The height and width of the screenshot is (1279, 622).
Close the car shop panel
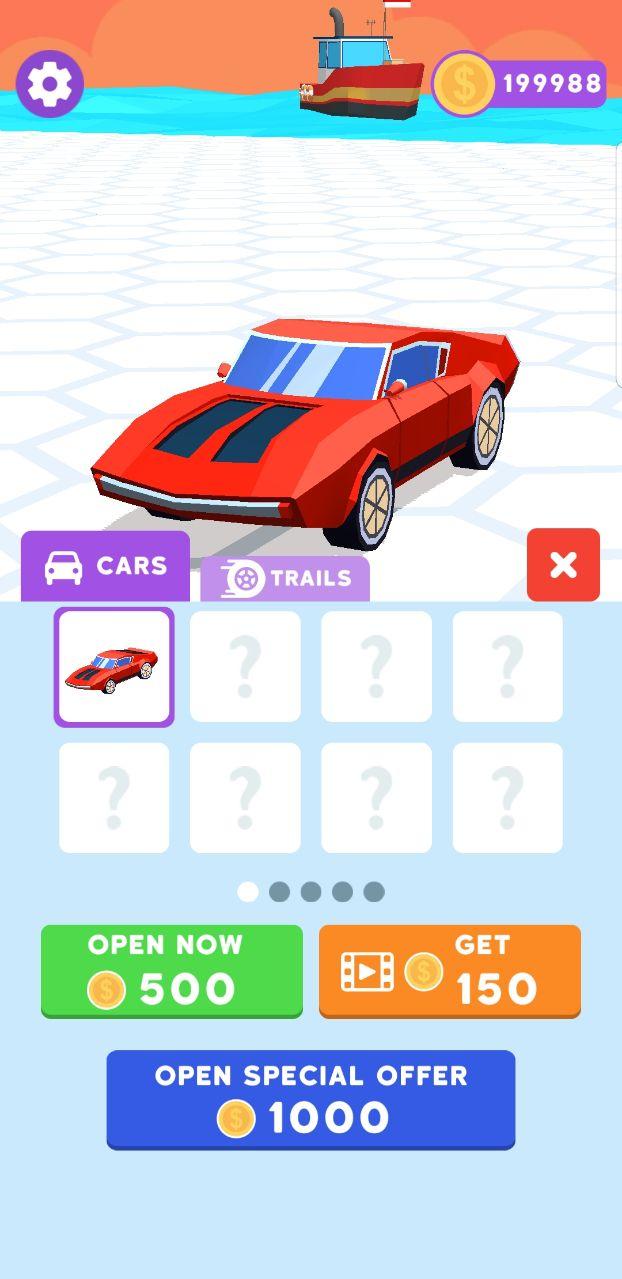point(563,565)
